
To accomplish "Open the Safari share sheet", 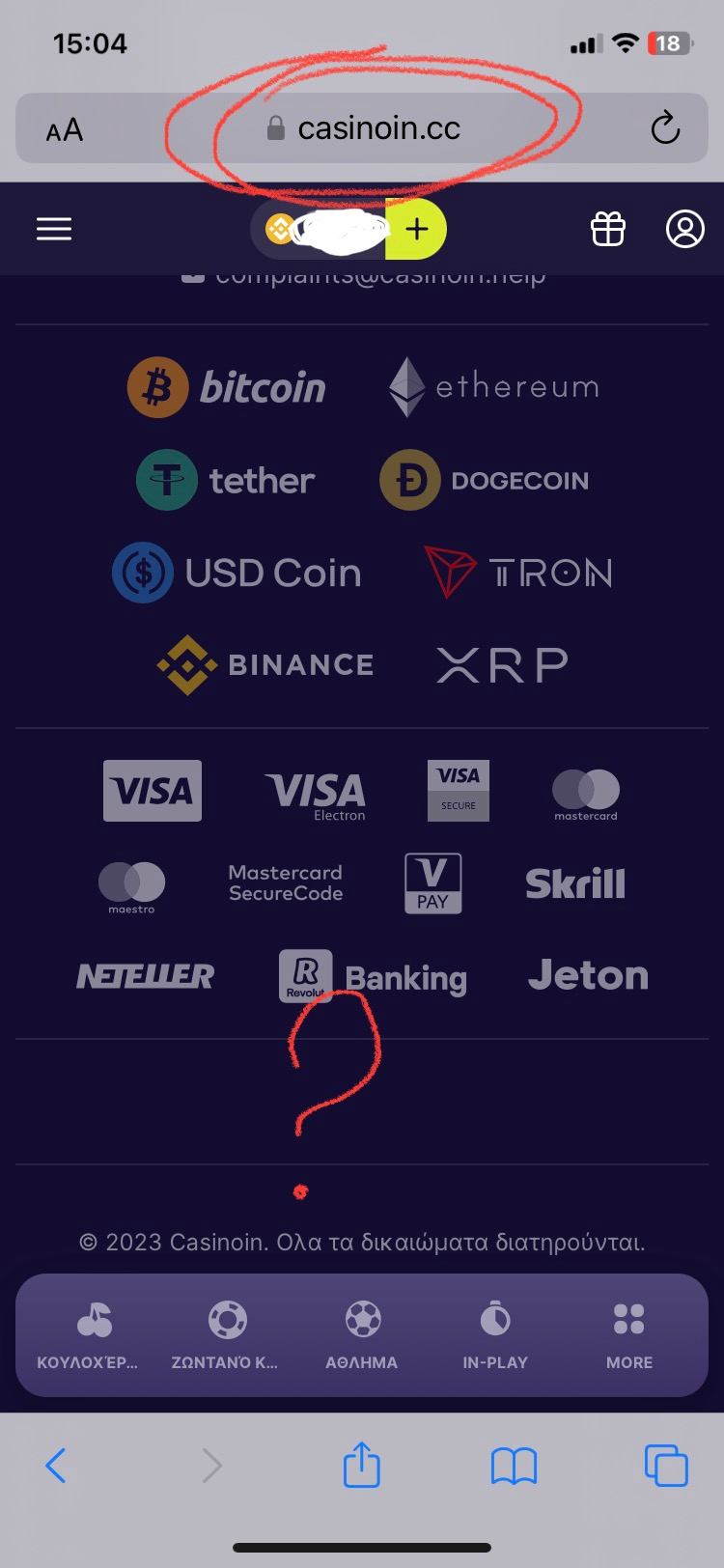I will pos(362,1464).
